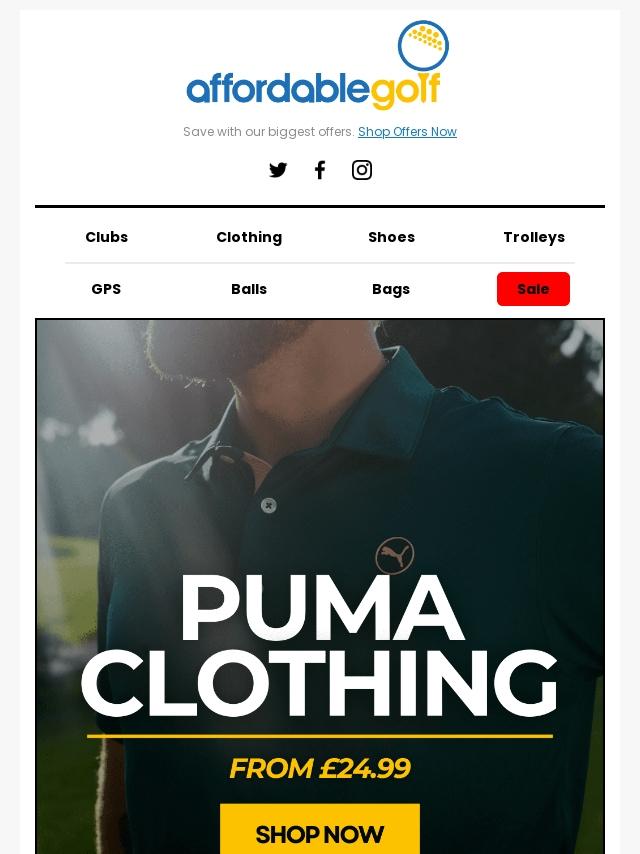Open the Shoes category

(x=391, y=237)
